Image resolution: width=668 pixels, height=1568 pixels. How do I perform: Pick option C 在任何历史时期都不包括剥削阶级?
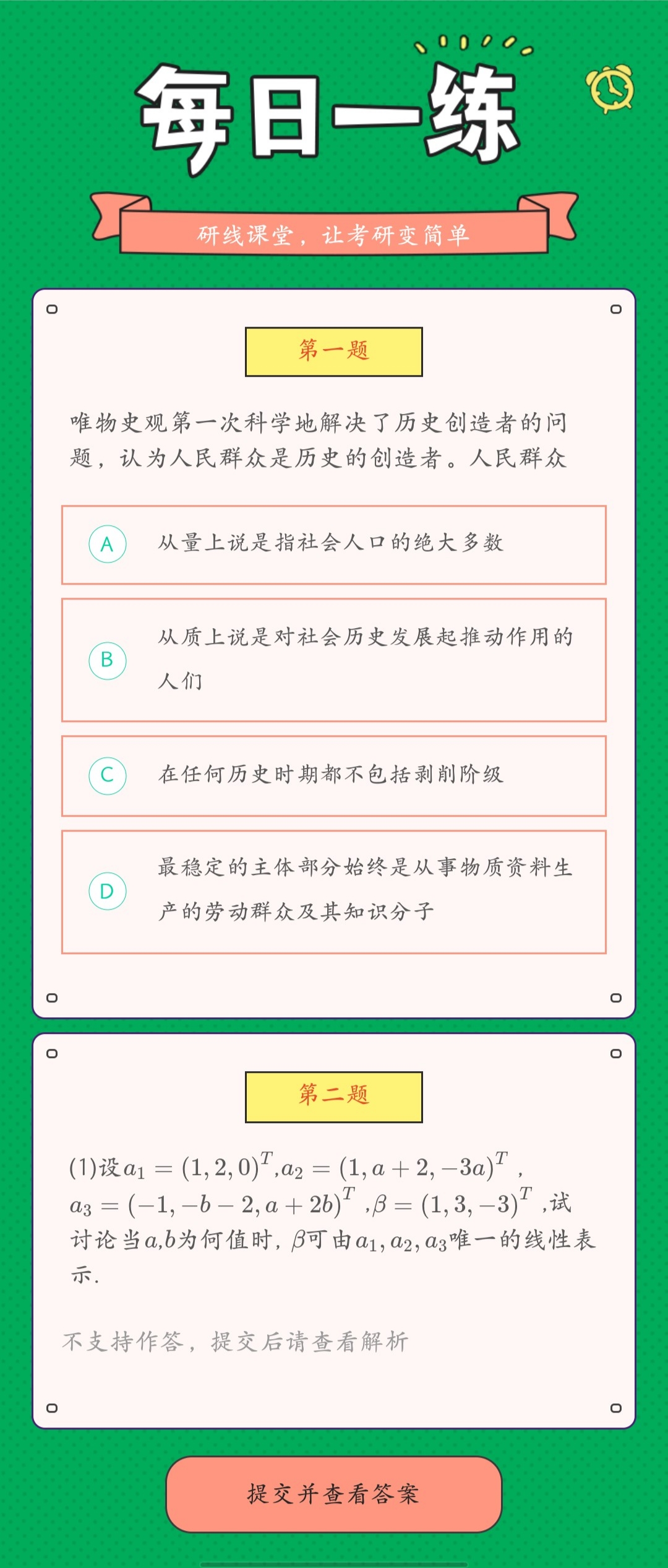click(x=333, y=775)
